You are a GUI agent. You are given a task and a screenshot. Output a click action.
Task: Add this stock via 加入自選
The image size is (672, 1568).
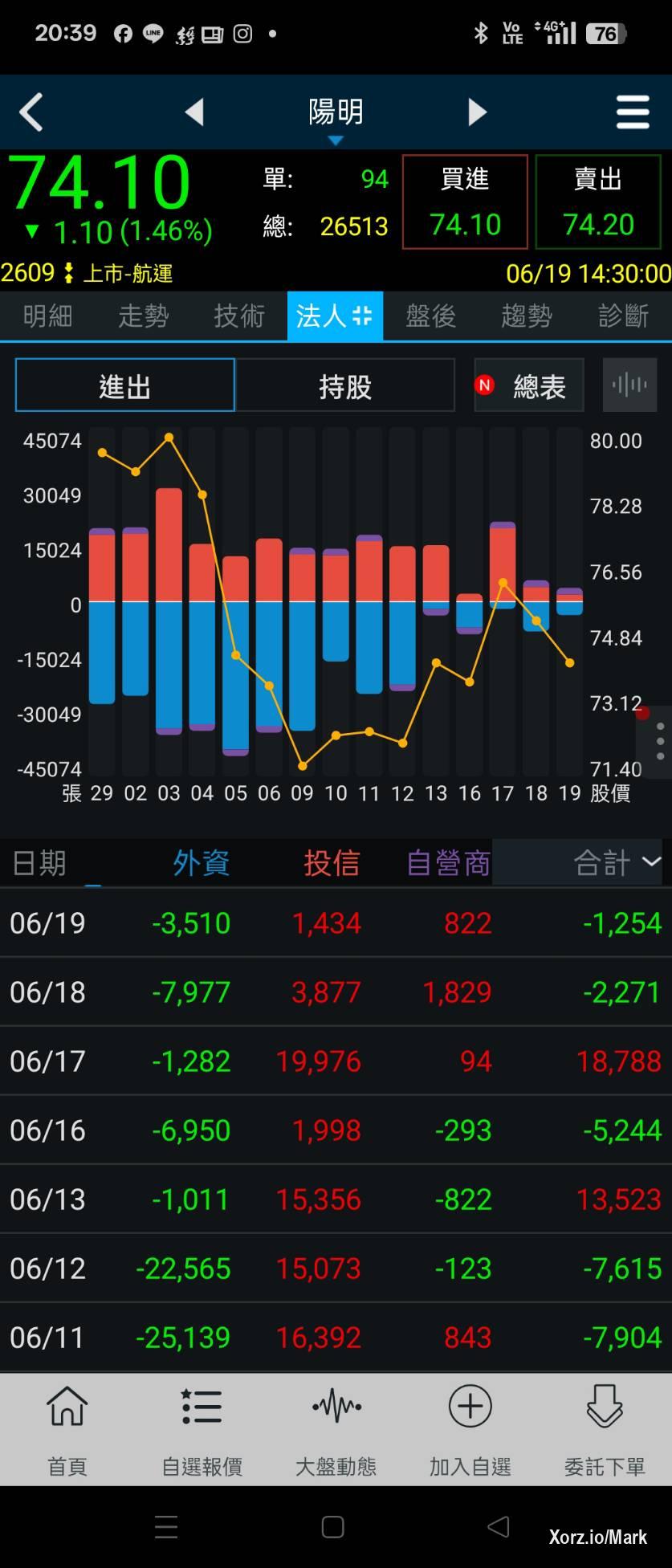[x=470, y=1429]
